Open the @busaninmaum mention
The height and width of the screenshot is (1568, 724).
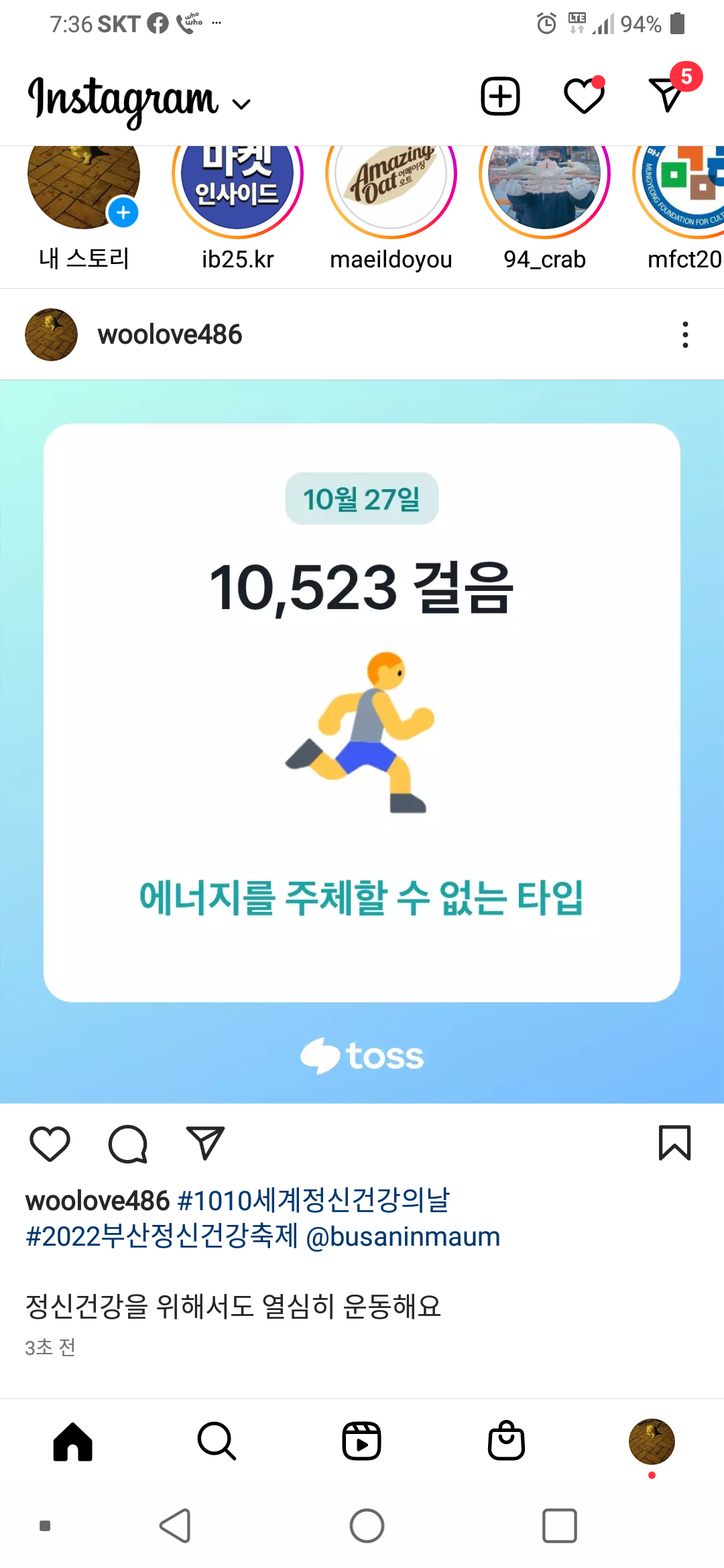click(403, 1236)
